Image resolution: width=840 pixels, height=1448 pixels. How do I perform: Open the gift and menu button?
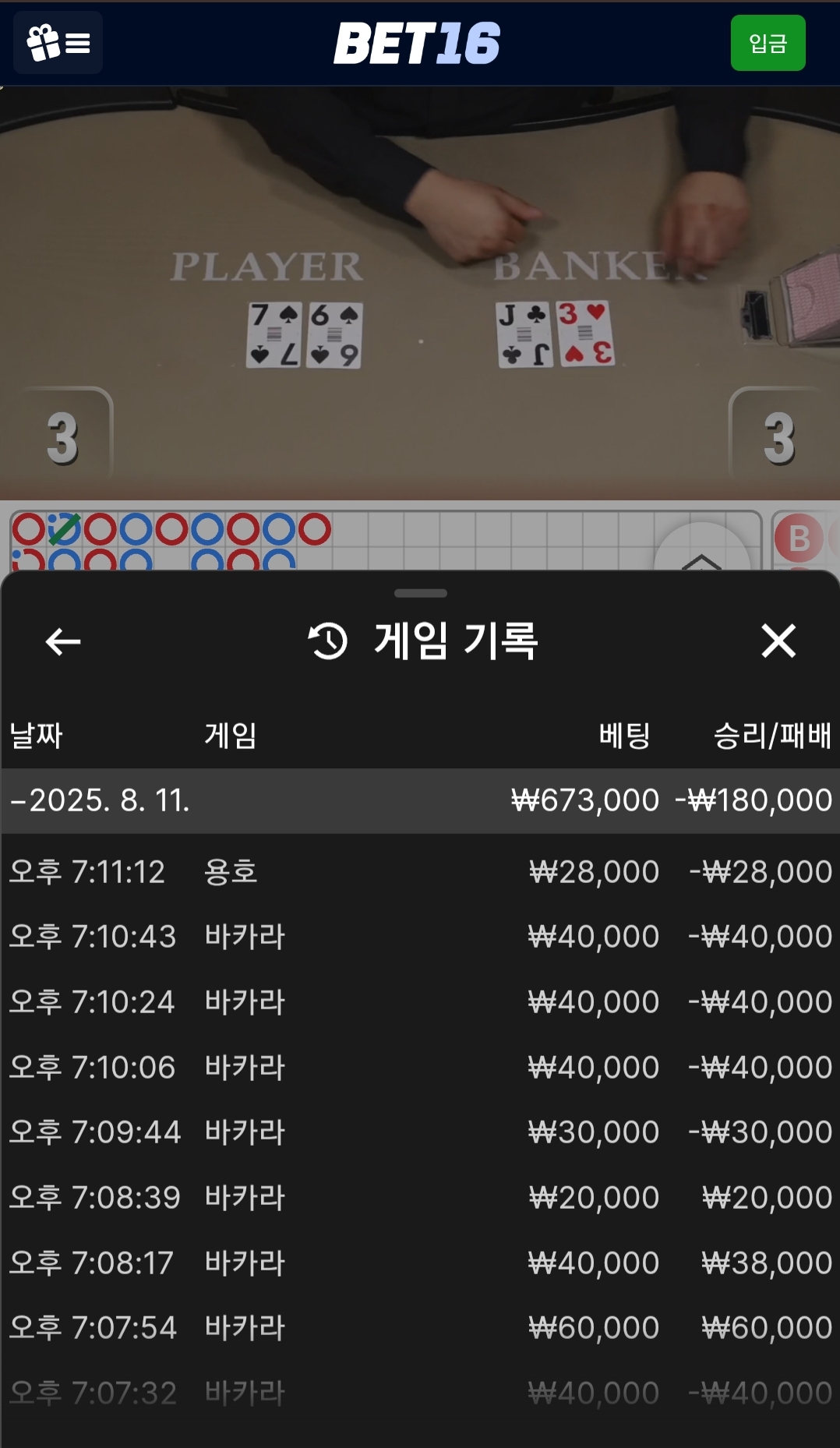click(x=58, y=43)
